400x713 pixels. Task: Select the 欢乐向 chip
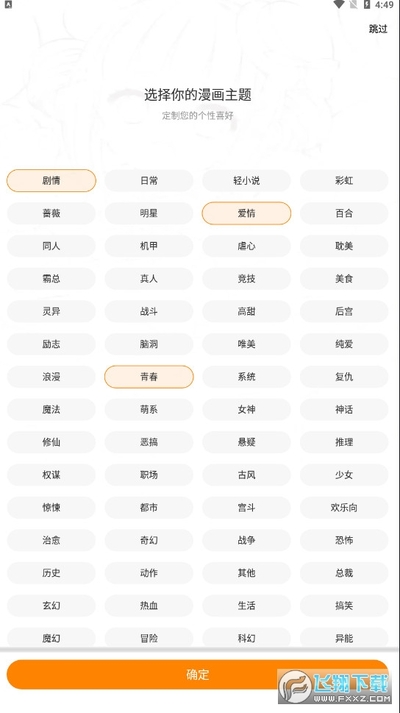[x=344, y=507]
